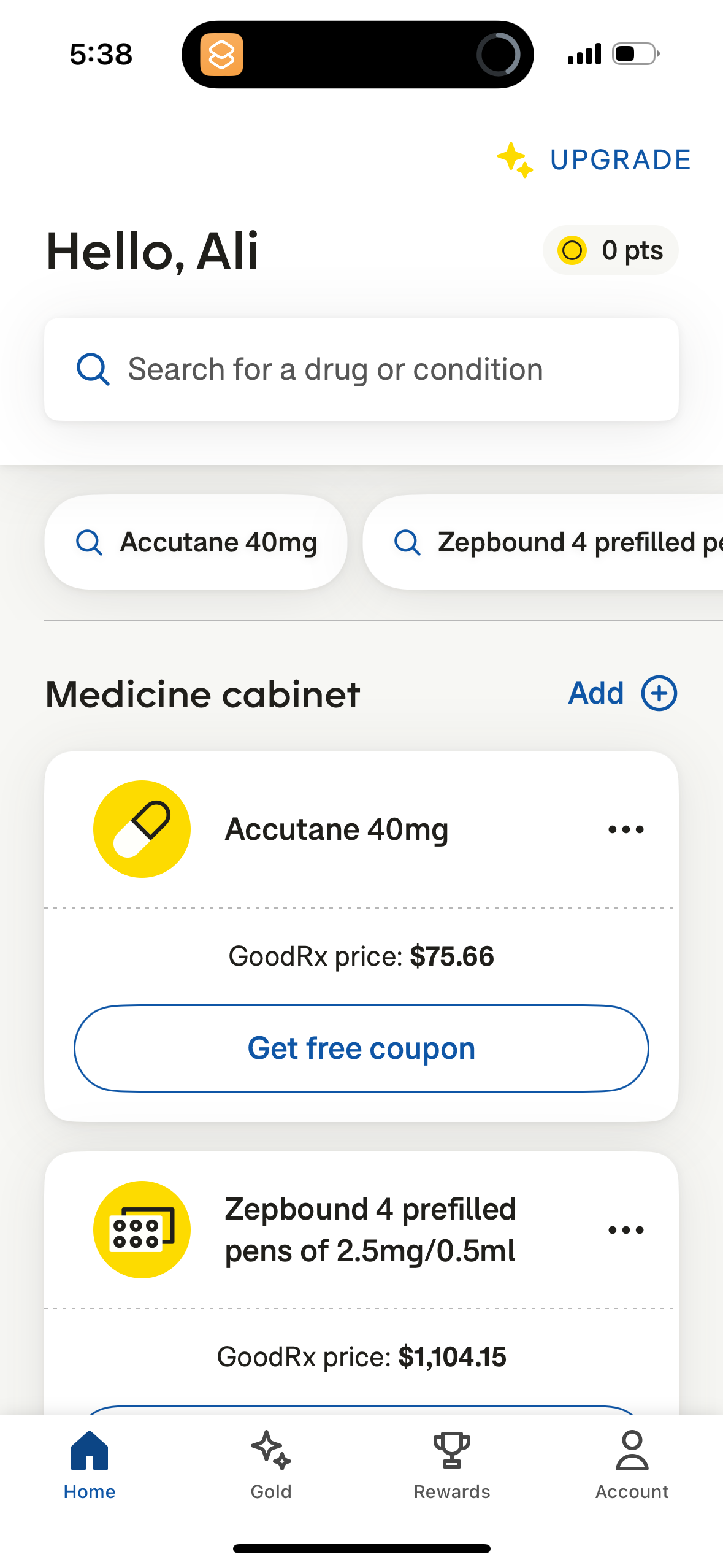The width and height of the screenshot is (723, 1568).
Task: Select the Zepbound recent search chip
Action: (x=552, y=542)
